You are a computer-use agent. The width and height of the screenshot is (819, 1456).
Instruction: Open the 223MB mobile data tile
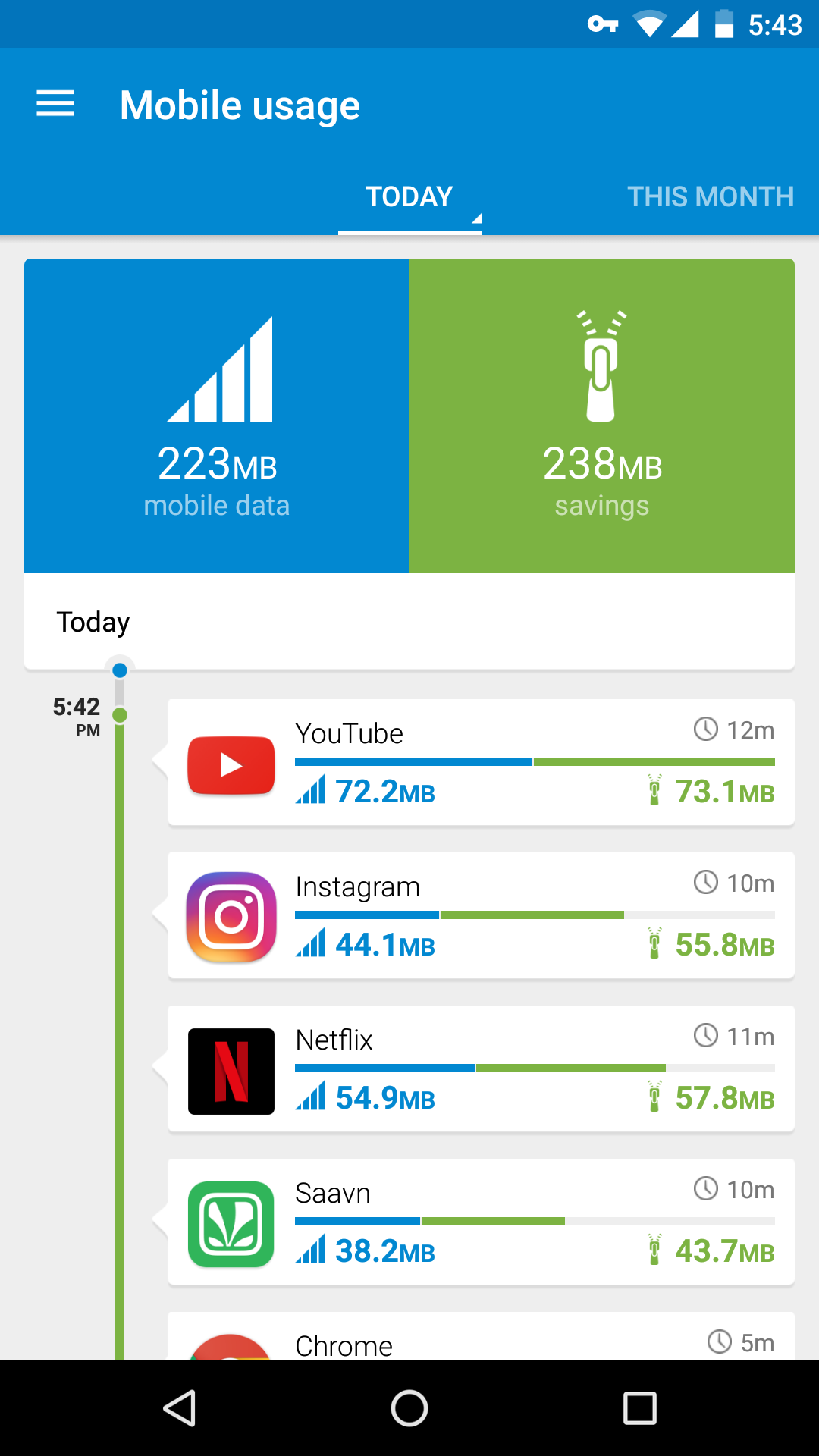[x=217, y=416]
